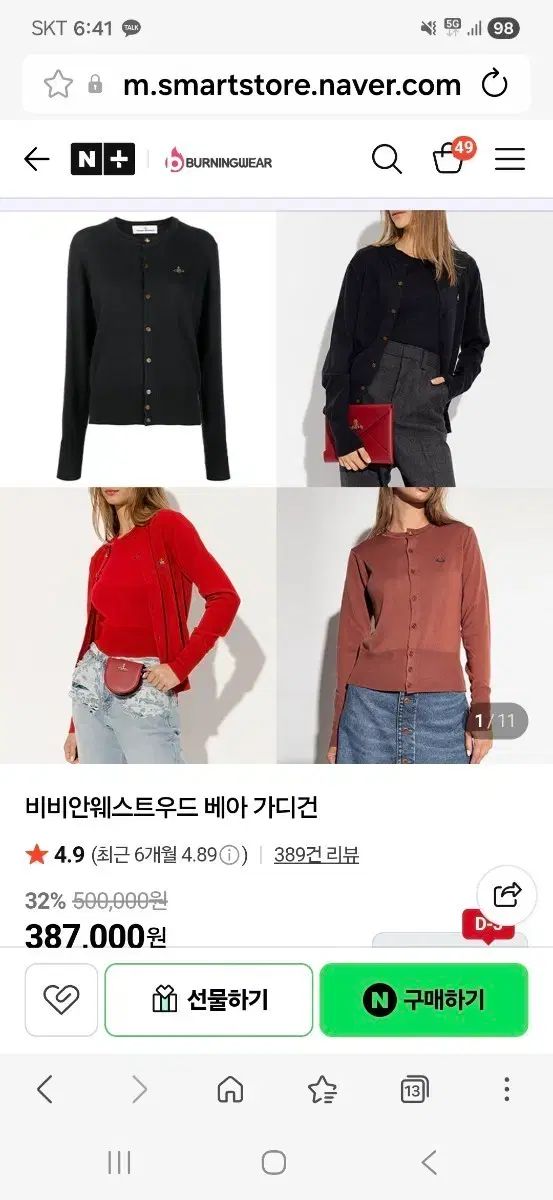The height and width of the screenshot is (1200, 553).
Task: Bookmark page with the address bar star
Action: (58, 84)
